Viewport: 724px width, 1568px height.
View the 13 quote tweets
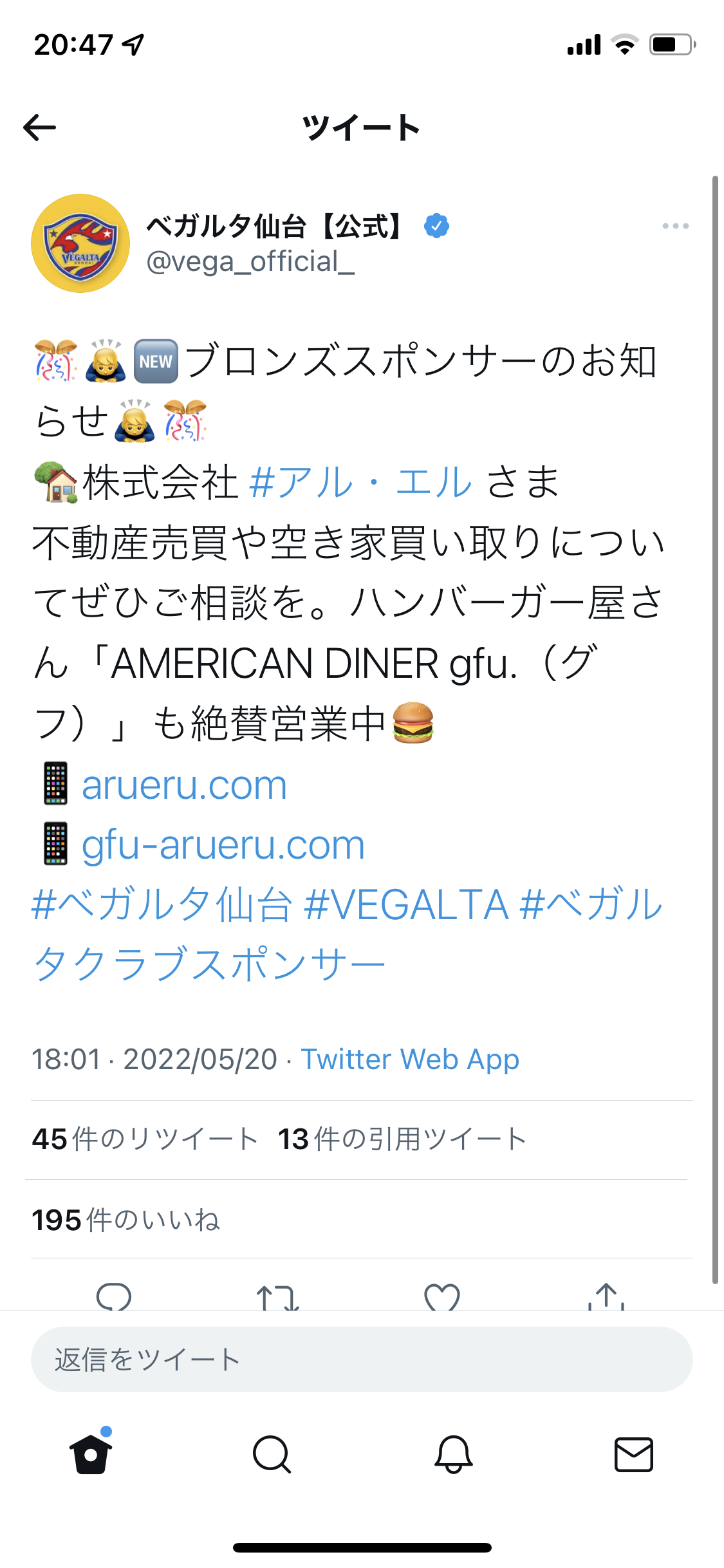coord(402,1139)
